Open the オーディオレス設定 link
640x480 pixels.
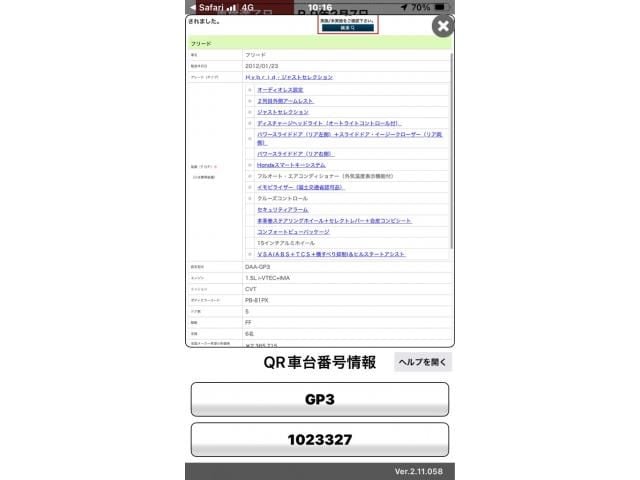tap(280, 90)
